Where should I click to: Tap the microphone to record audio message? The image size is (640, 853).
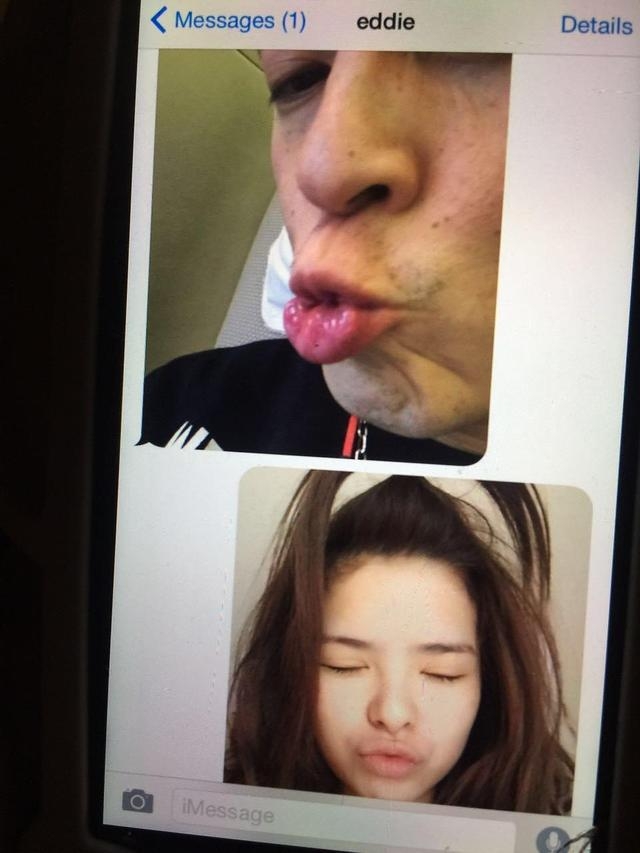553,837
